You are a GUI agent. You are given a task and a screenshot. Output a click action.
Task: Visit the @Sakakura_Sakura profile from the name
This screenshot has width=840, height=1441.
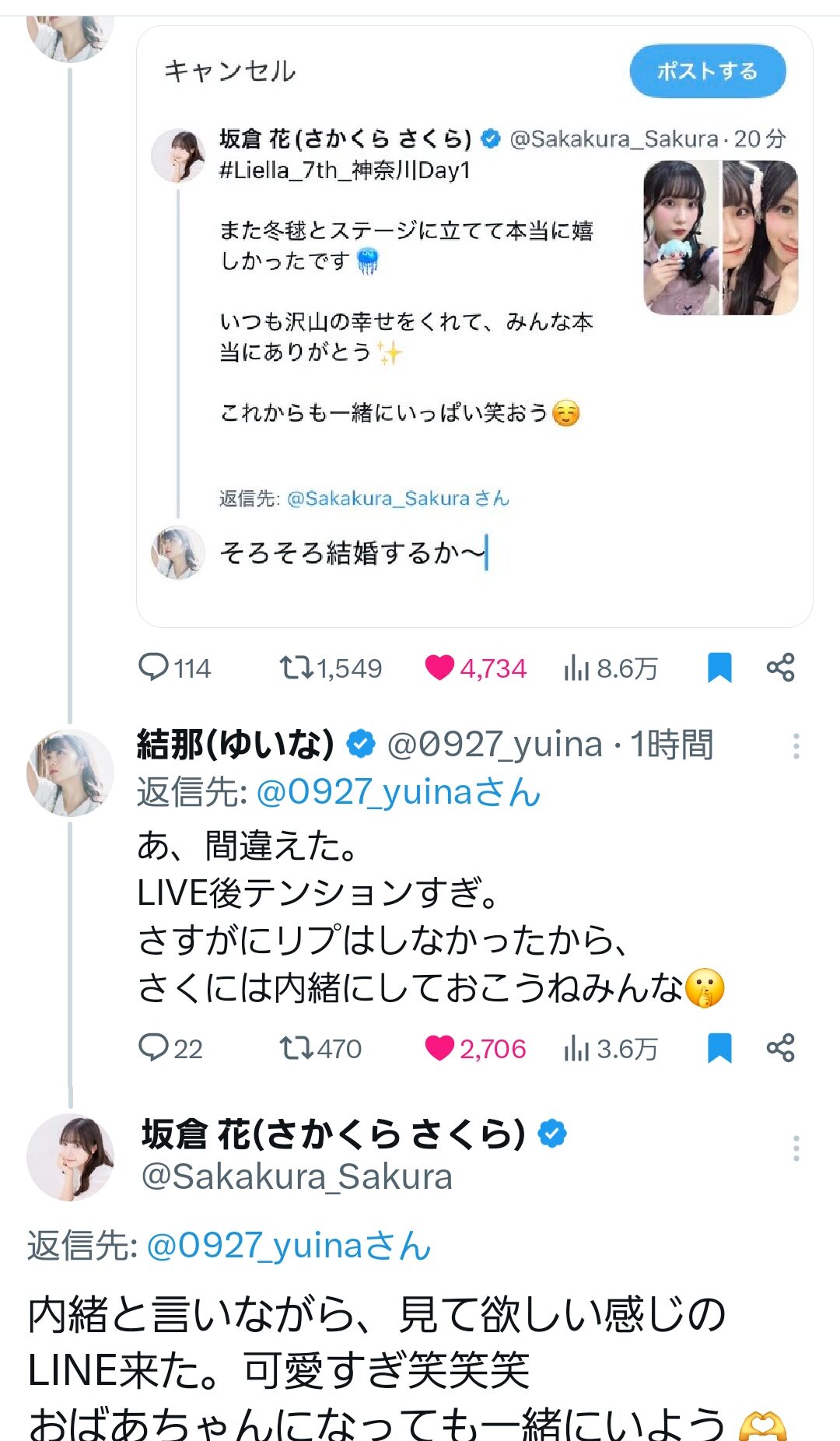(x=334, y=1134)
